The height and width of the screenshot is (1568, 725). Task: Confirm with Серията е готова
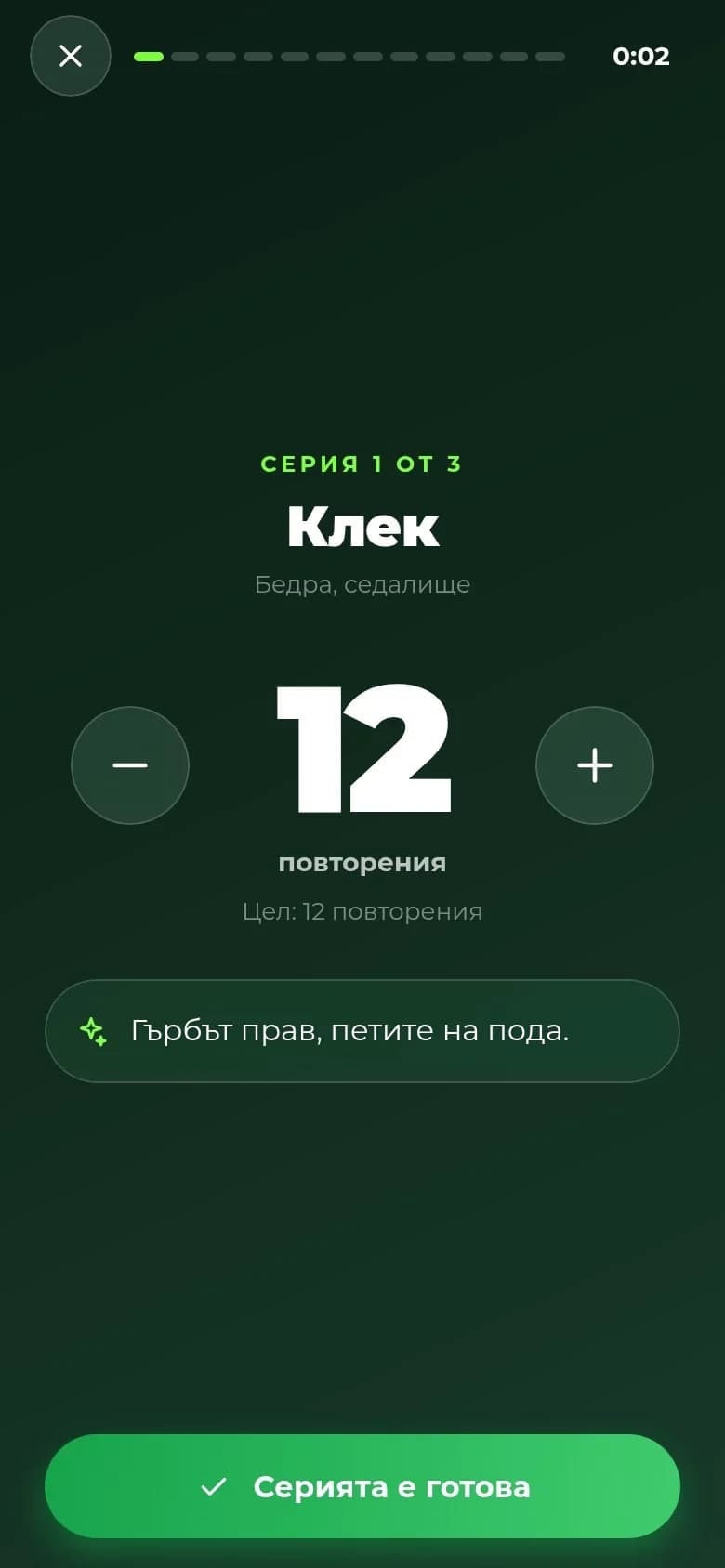(362, 1486)
